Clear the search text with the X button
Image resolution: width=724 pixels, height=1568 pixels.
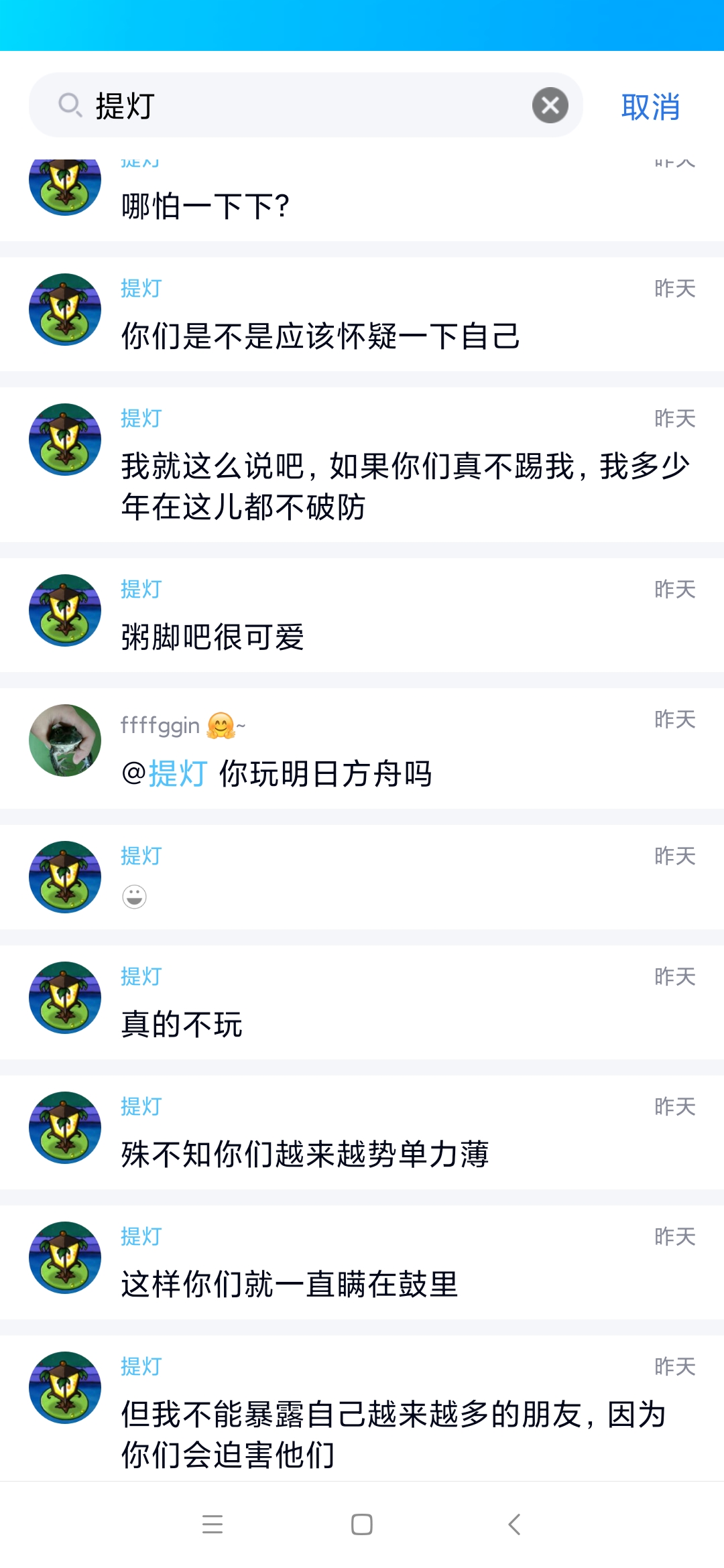click(550, 106)
